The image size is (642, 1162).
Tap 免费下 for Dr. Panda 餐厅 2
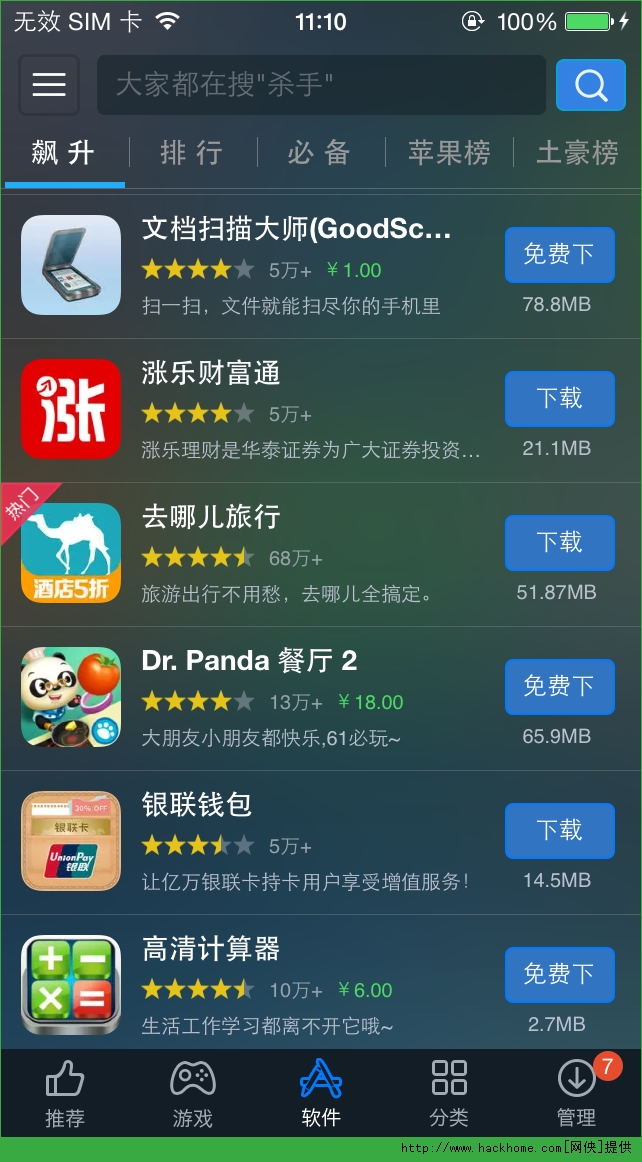(x=559, y=687)
